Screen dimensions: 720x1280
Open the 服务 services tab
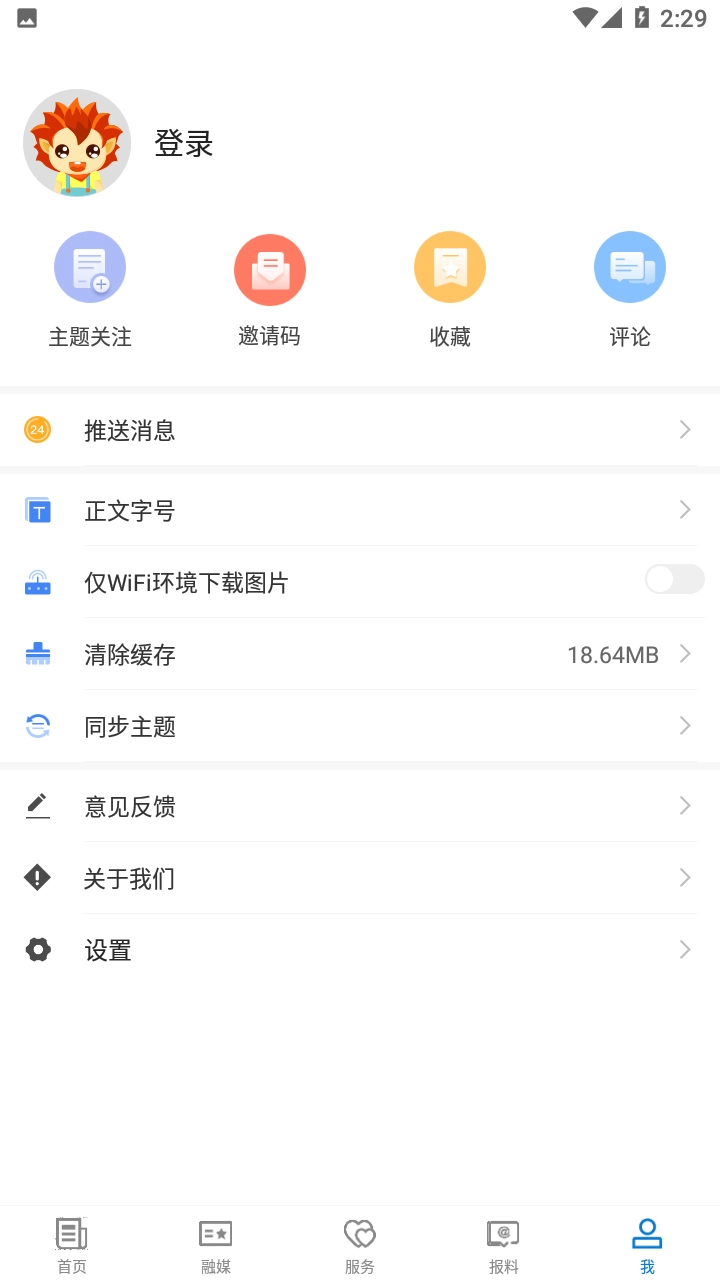click(359, 1243)
